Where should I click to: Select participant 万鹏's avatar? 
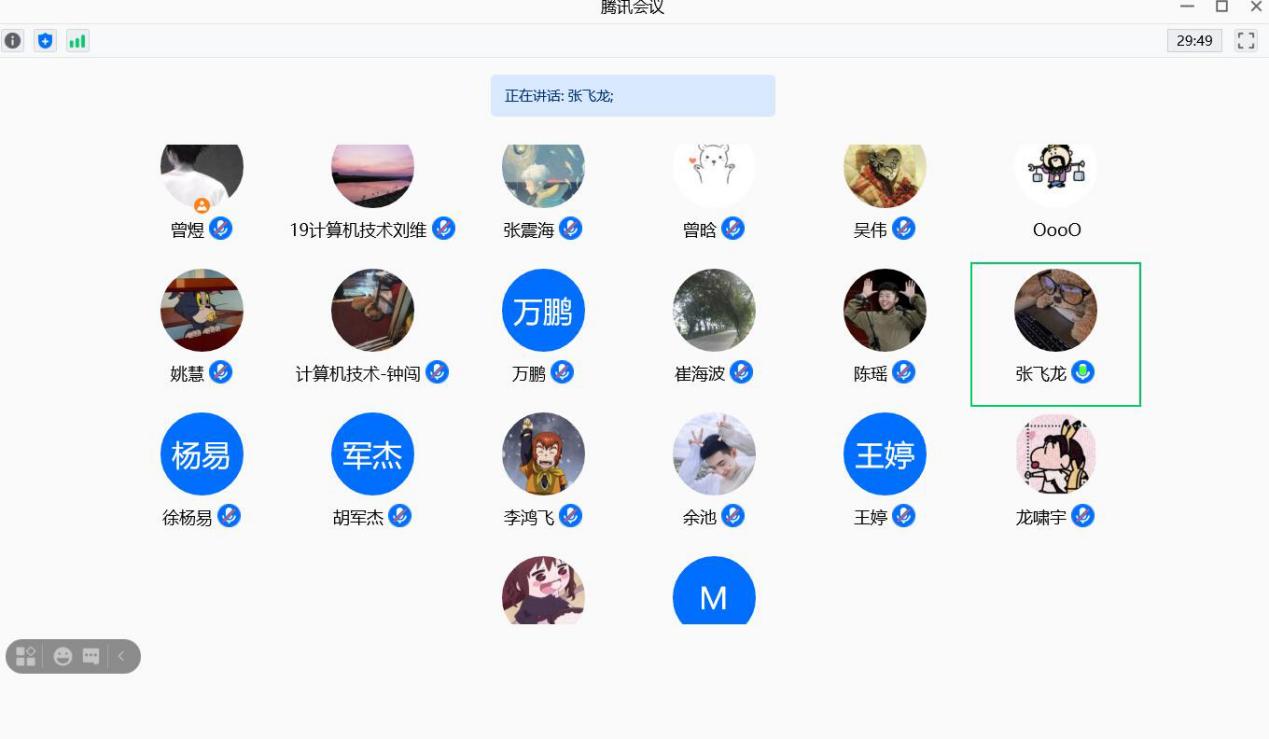543,311
